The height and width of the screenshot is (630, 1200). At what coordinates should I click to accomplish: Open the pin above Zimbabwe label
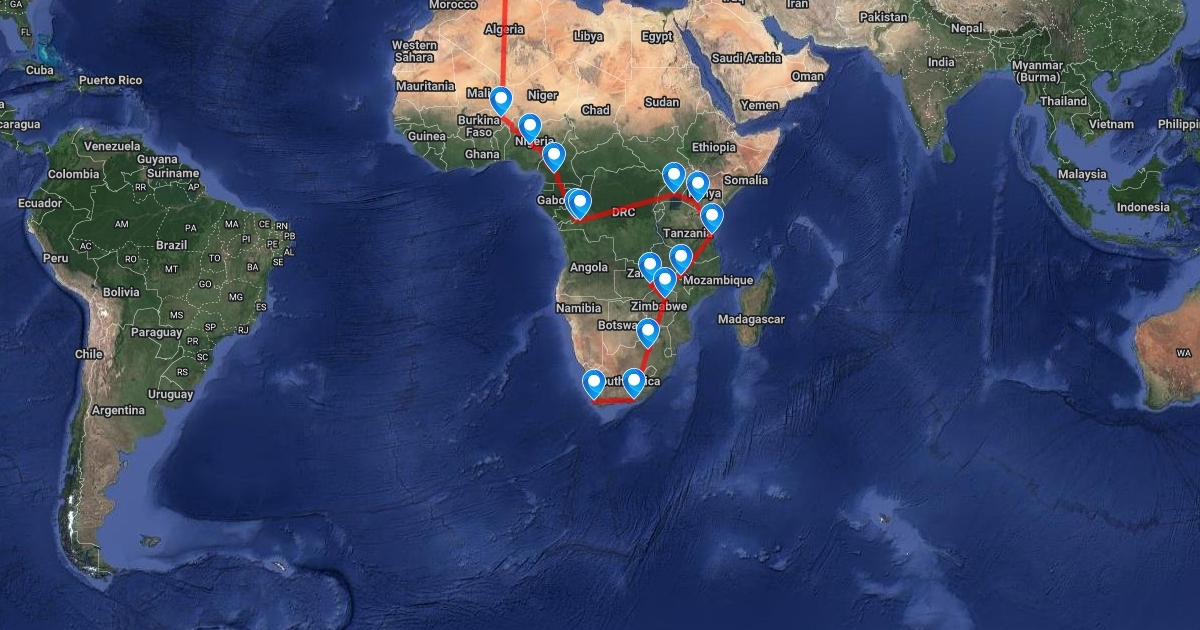pos(665,281)
